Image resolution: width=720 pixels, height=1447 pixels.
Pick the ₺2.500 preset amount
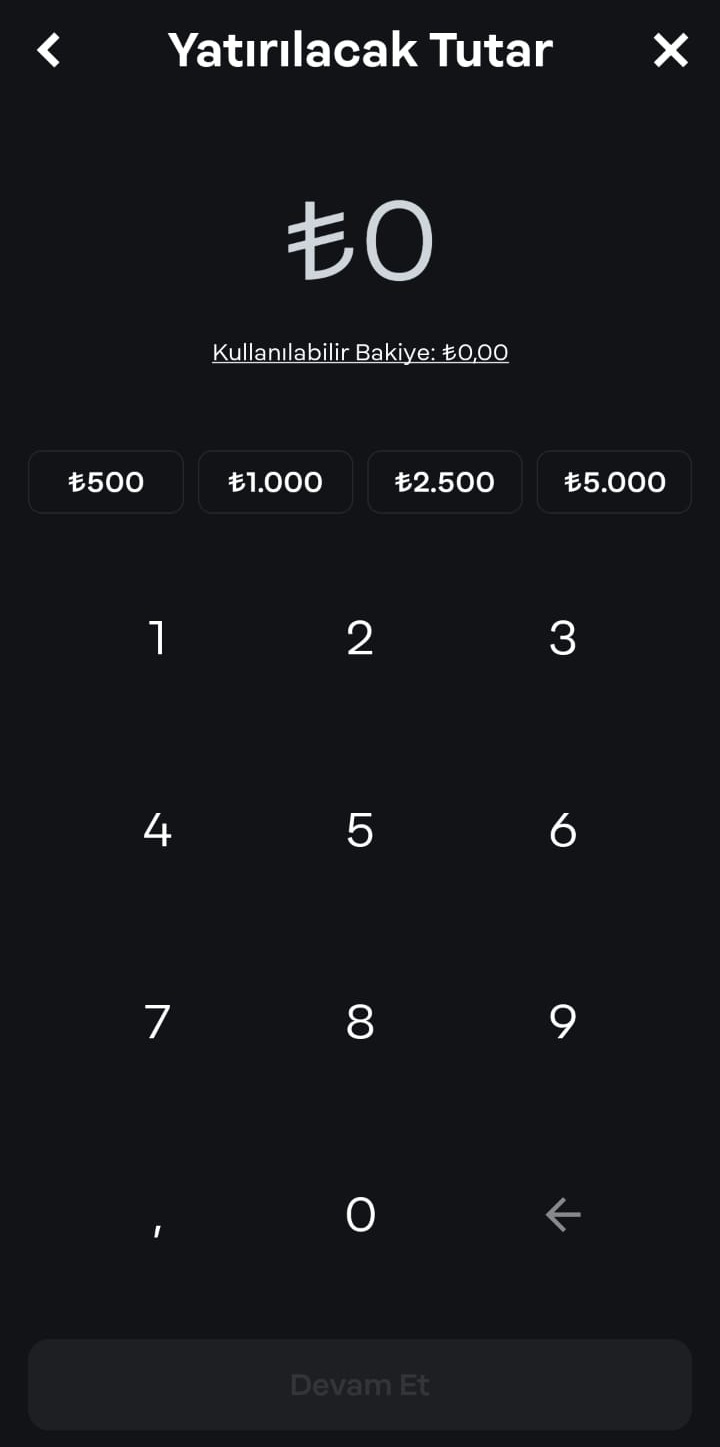[445, 482]
